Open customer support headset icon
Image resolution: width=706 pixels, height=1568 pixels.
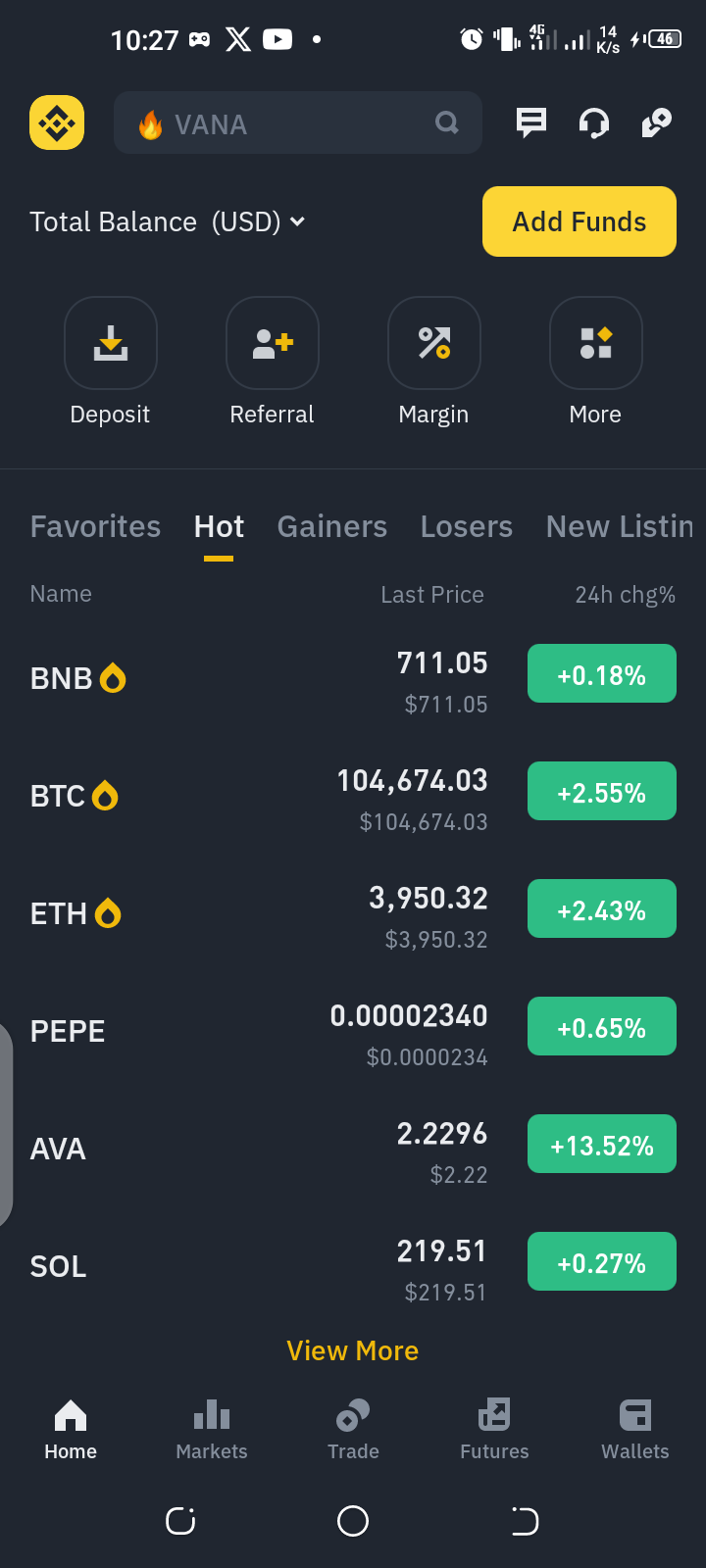pyautogui.click(x=594, y=122)
